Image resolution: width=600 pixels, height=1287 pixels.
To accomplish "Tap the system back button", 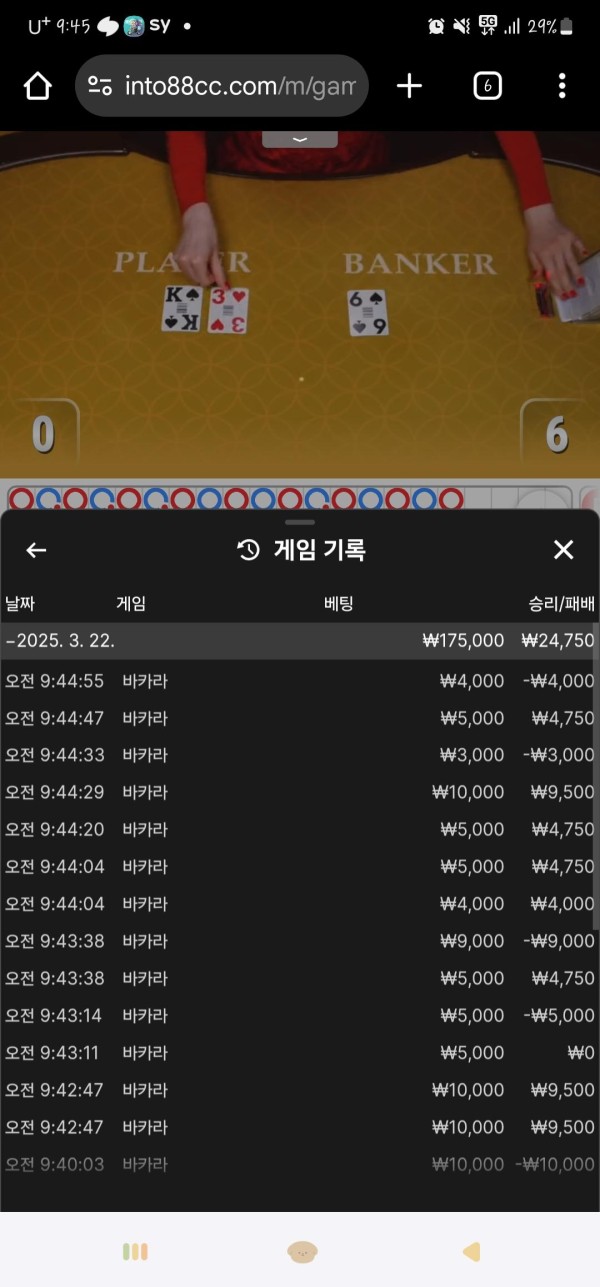I will 470,1251.
